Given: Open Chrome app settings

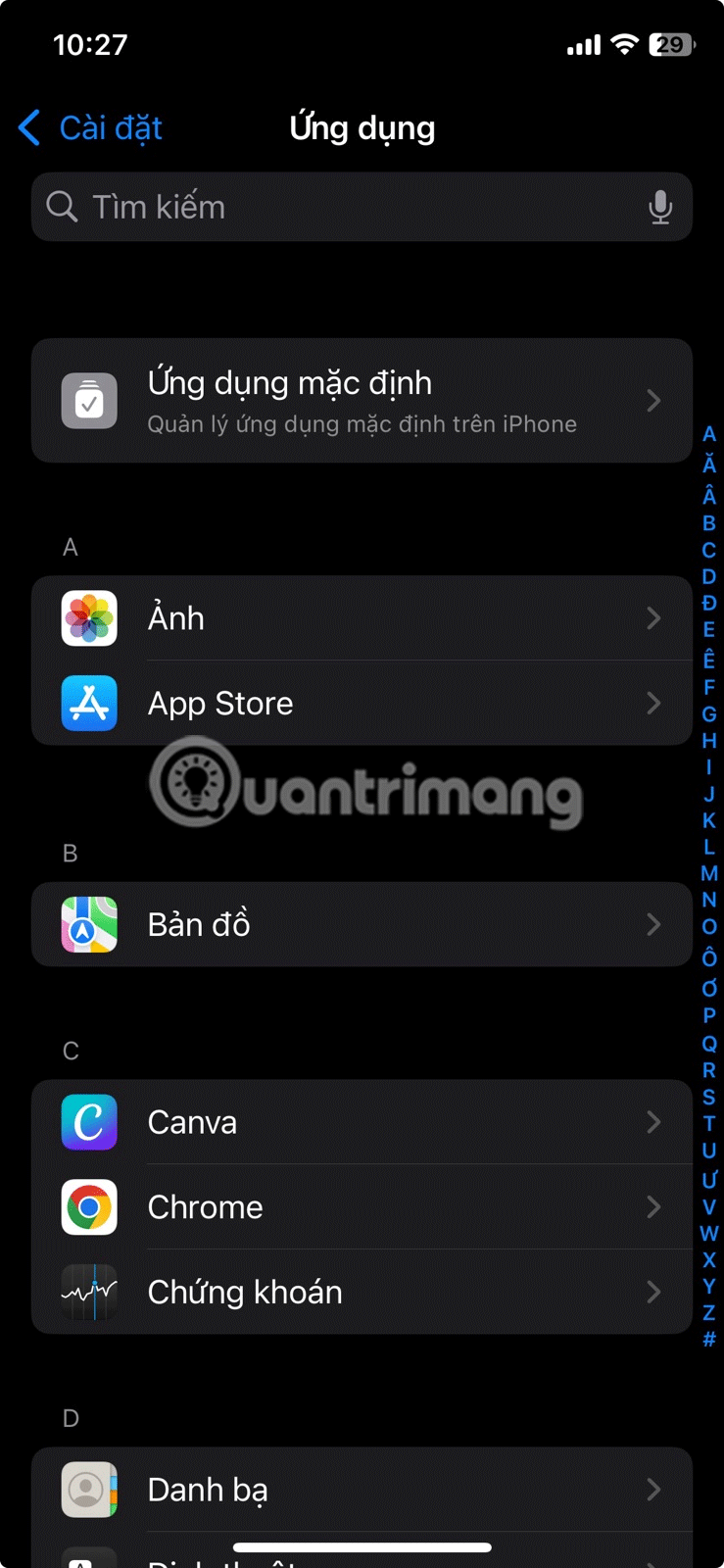Looking at the screenshot, I should click(x=362, y=1207).
